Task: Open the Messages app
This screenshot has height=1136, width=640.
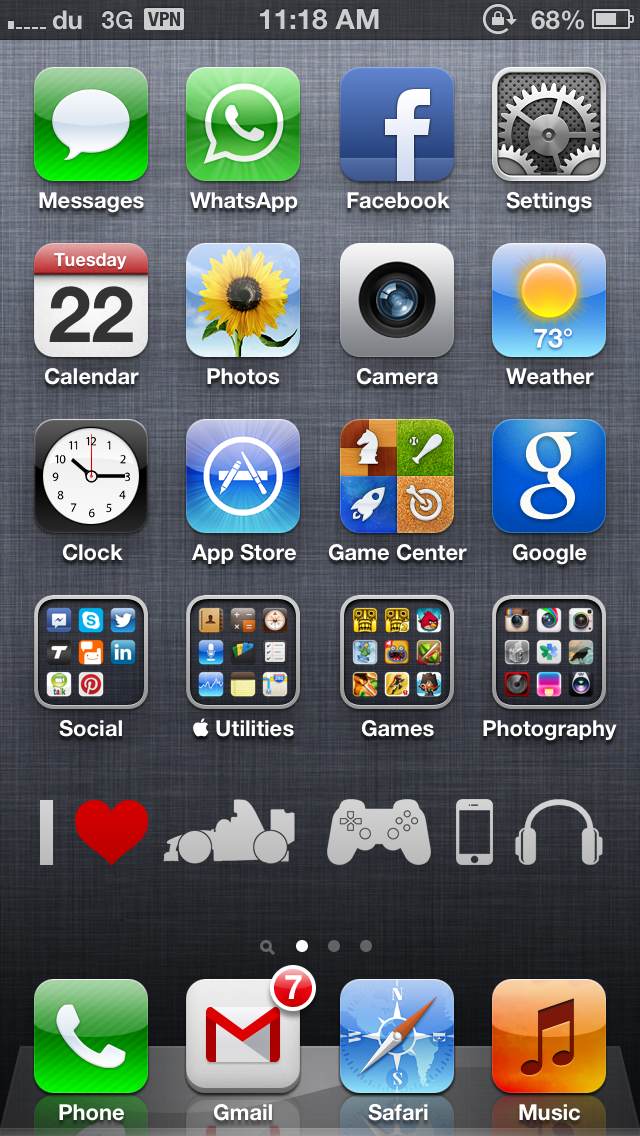Action: 91,124
